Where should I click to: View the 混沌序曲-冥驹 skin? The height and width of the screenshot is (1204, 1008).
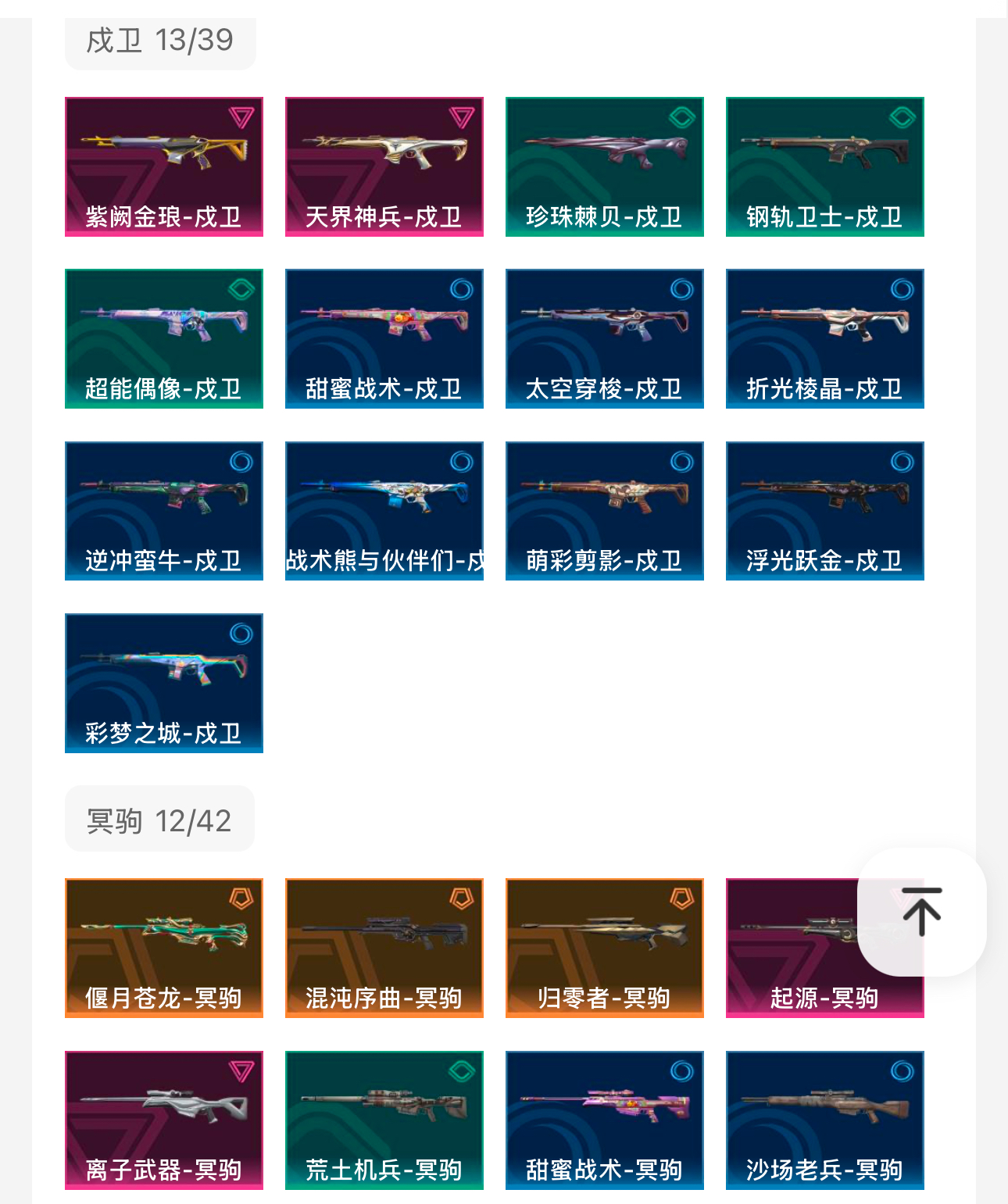pyautogui.click(x=384, y=948)
